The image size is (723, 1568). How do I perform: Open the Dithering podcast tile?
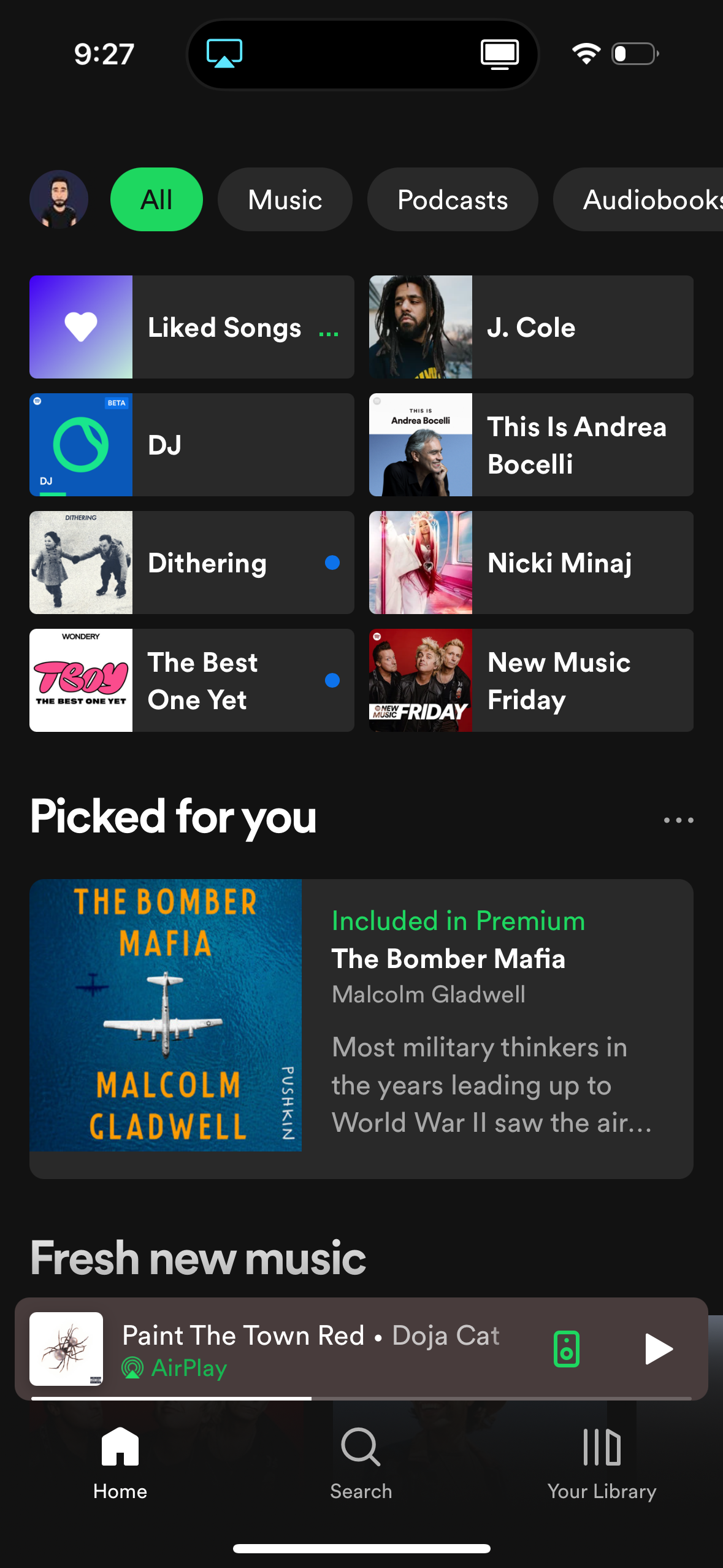[x=191, y=562]
